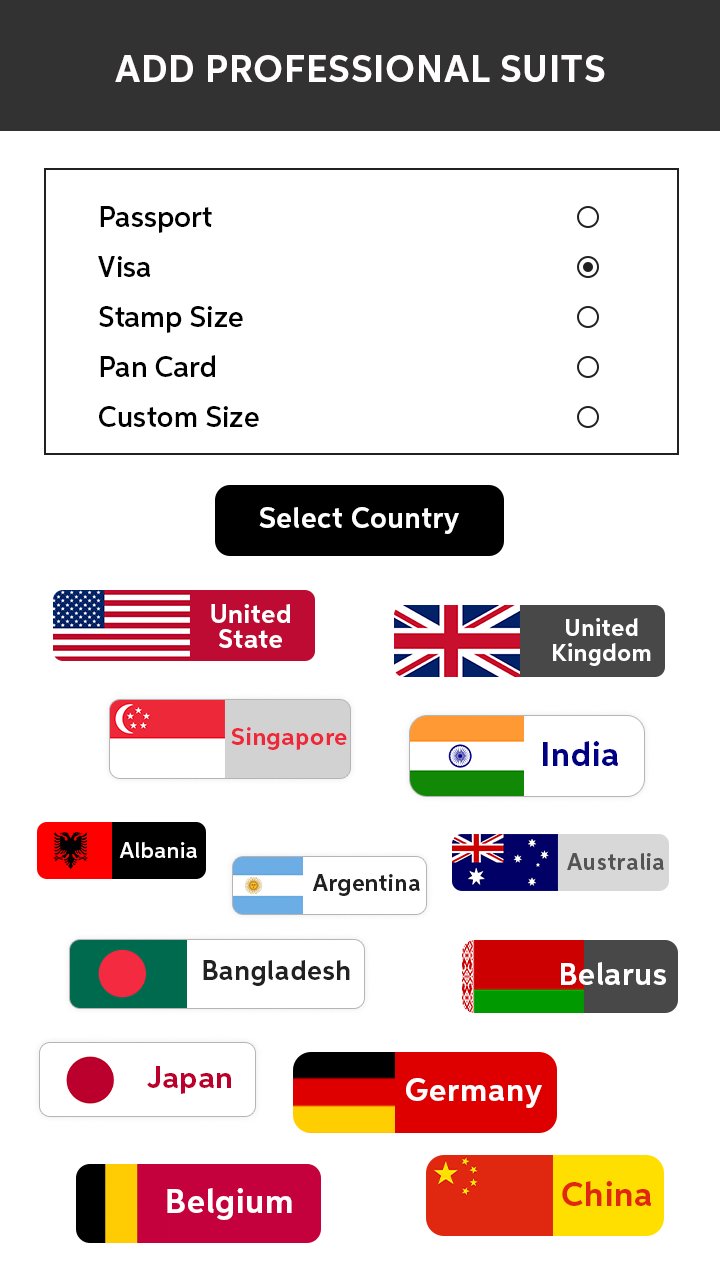
Task: Select India as the country
Action: 527,756
